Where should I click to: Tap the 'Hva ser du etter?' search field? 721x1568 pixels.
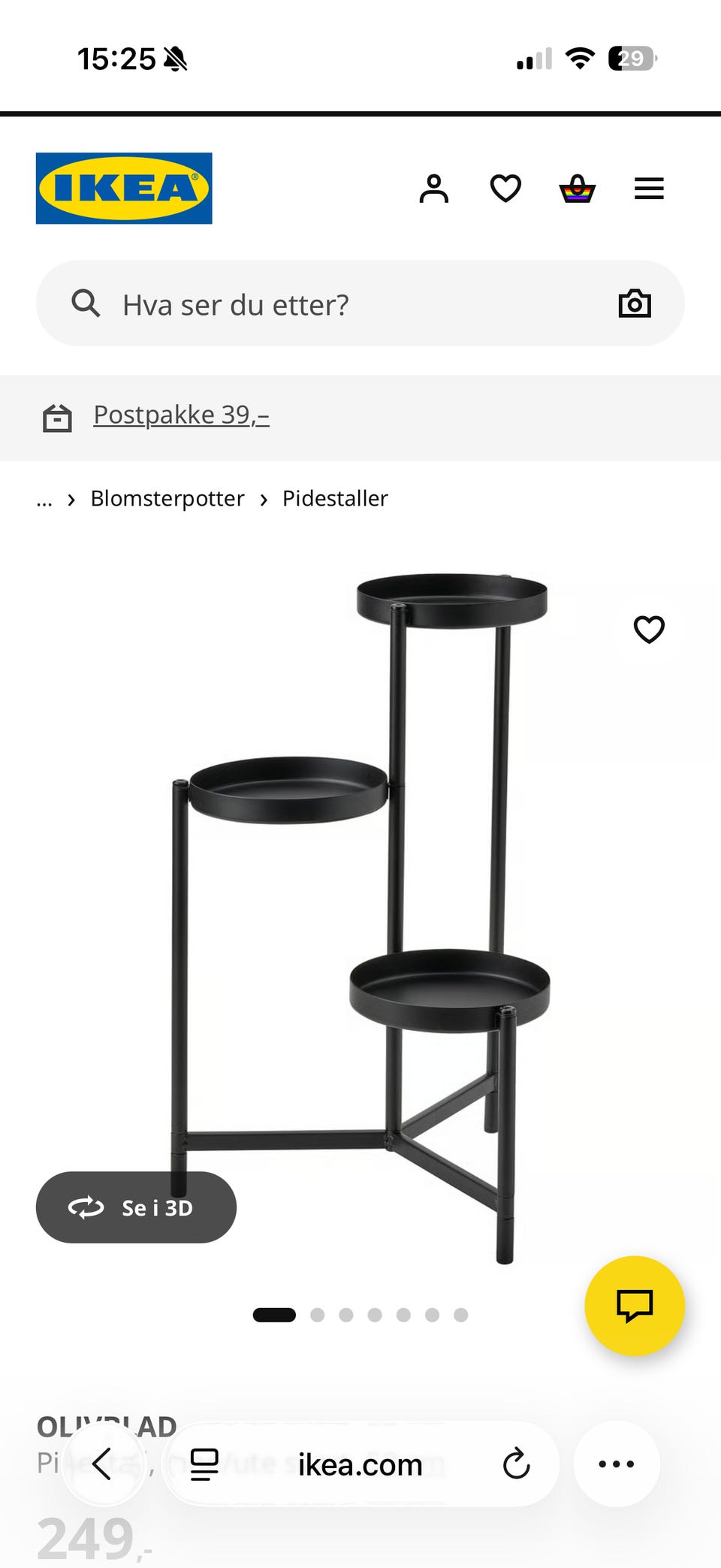pyautogui.click(x=338, y=304)
